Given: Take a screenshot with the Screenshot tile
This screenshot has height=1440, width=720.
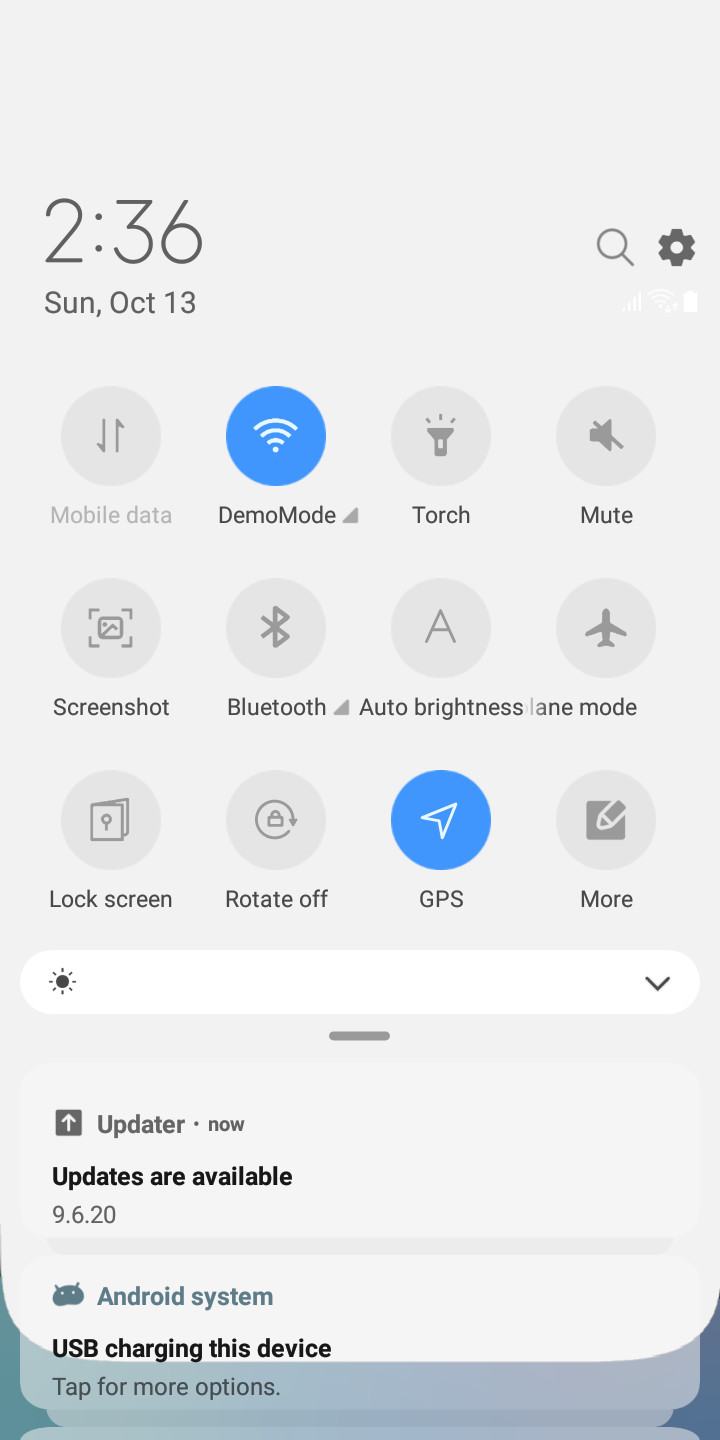Looking at the screenshot, I should pyautogui.click(x=111, y=628).
